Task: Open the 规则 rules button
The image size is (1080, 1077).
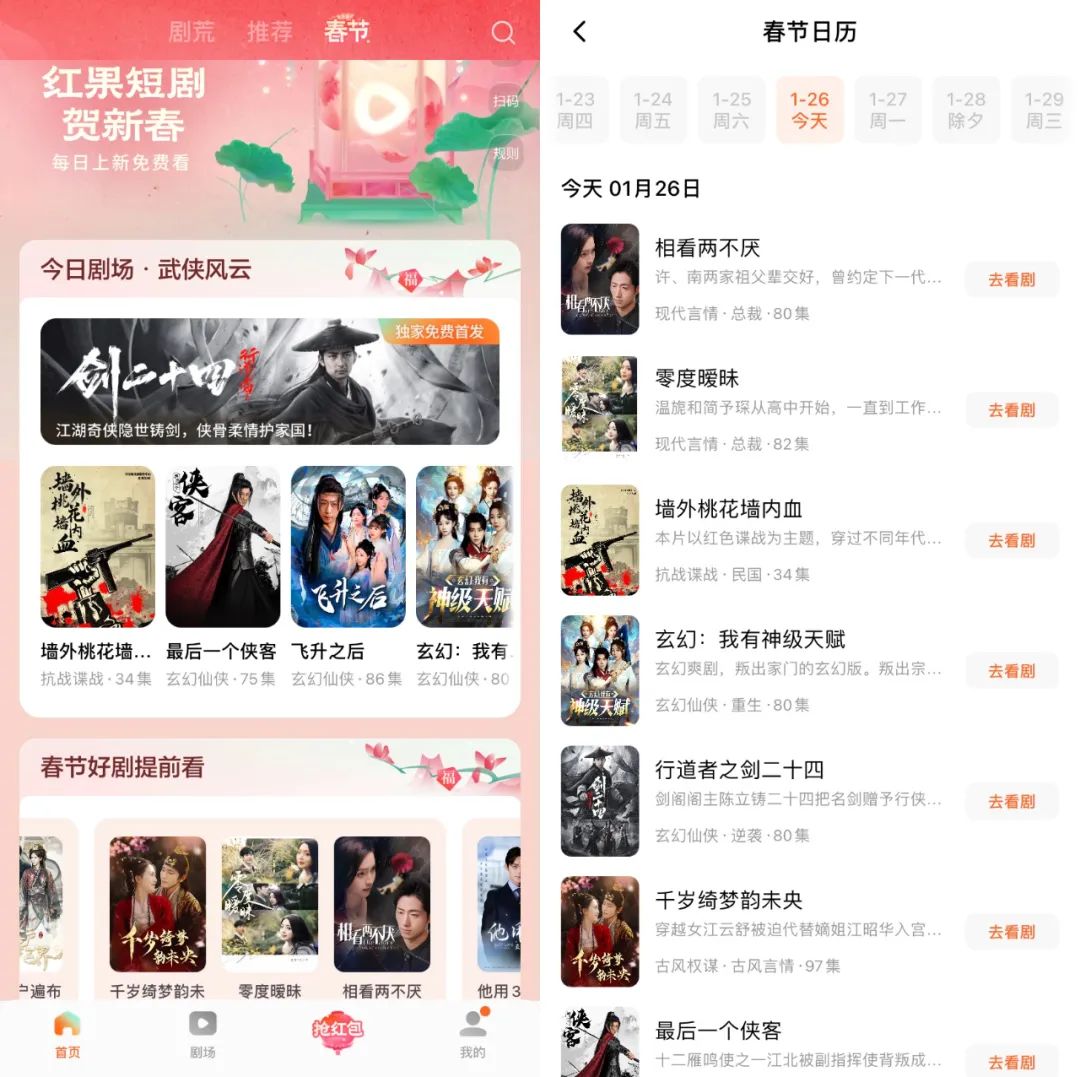Action: (x=505, y=153)
